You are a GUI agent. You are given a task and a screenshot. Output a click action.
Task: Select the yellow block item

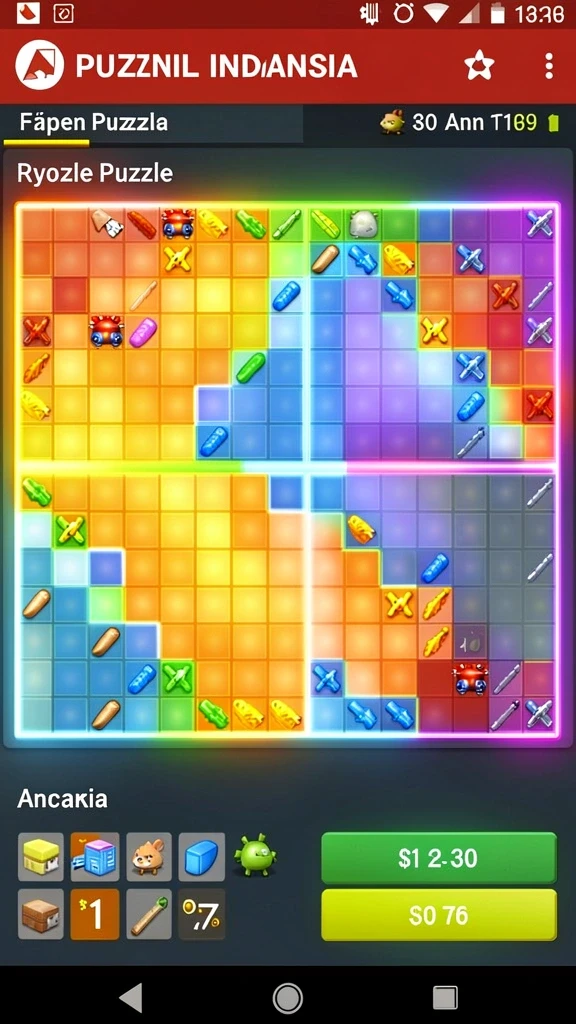pyautogui.click(x=40, y=857)
